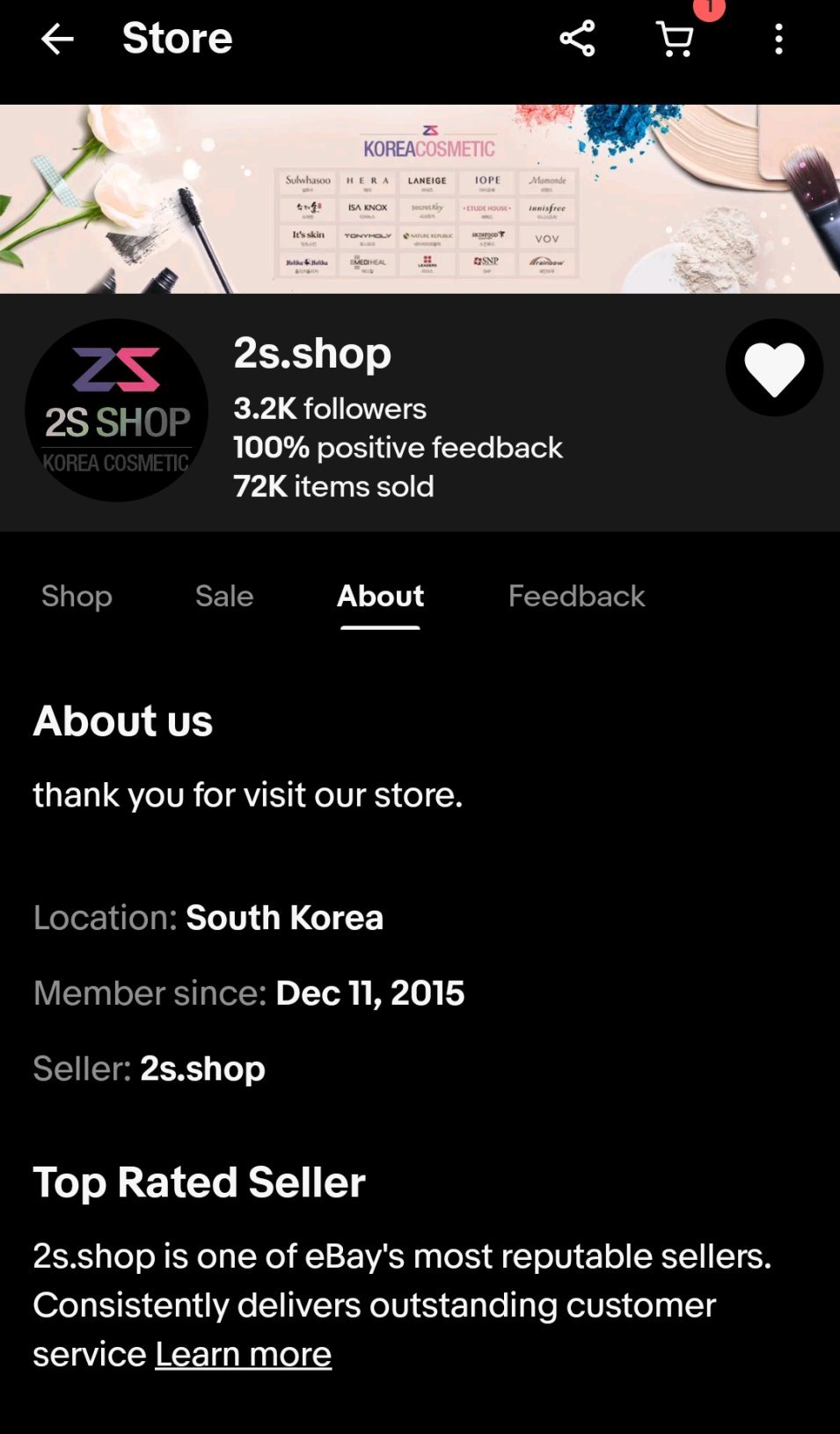Switch to the Feedback tab
The image size is (840, 1434).
tap(576, 596)
